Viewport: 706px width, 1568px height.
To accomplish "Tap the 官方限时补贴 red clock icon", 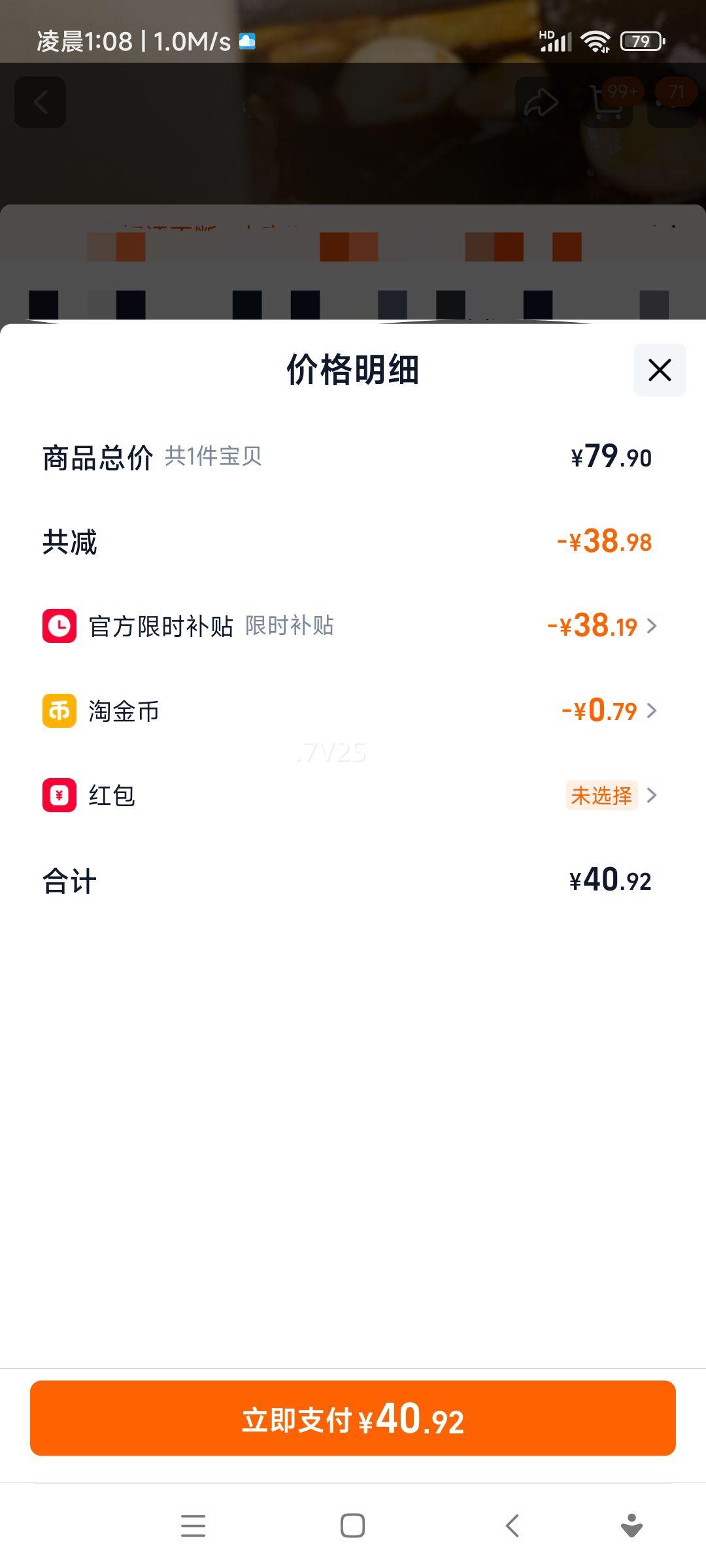I will tap(59, 626).
